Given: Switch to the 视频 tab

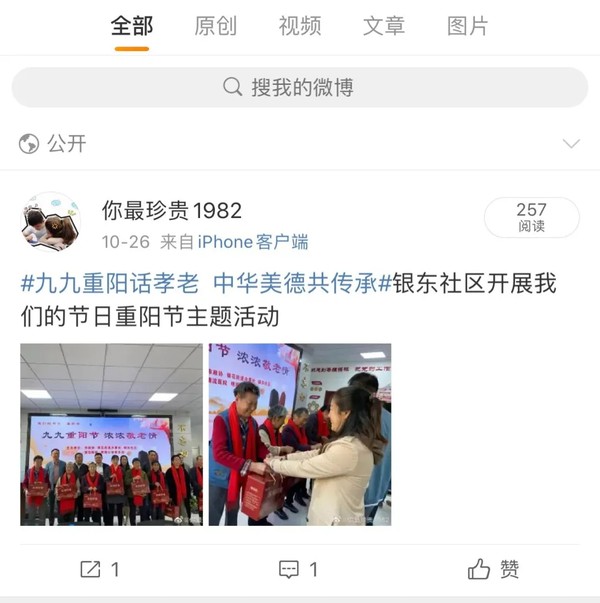Looking at the screenshot, I should coord(300,26).
